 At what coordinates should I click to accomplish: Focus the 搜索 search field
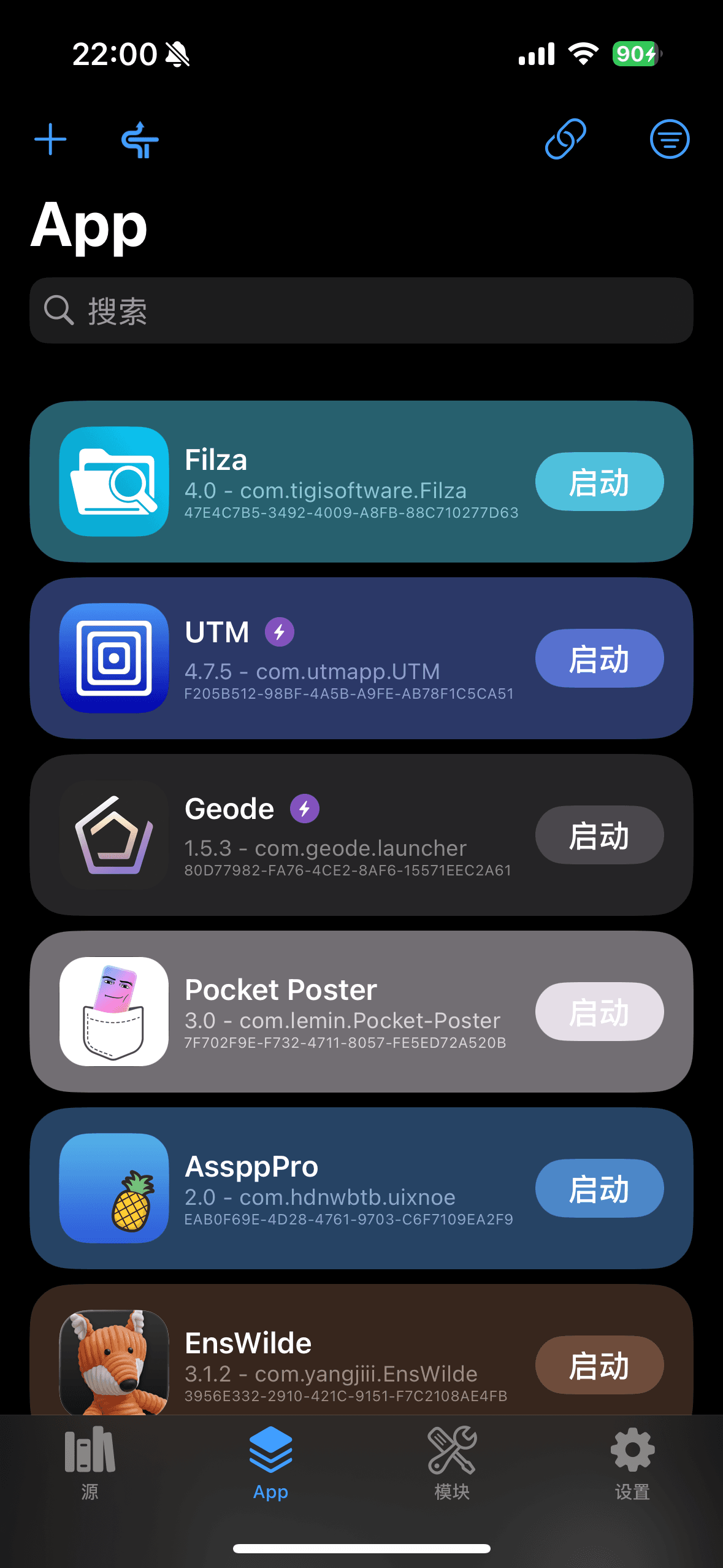(x=361, y=310)
